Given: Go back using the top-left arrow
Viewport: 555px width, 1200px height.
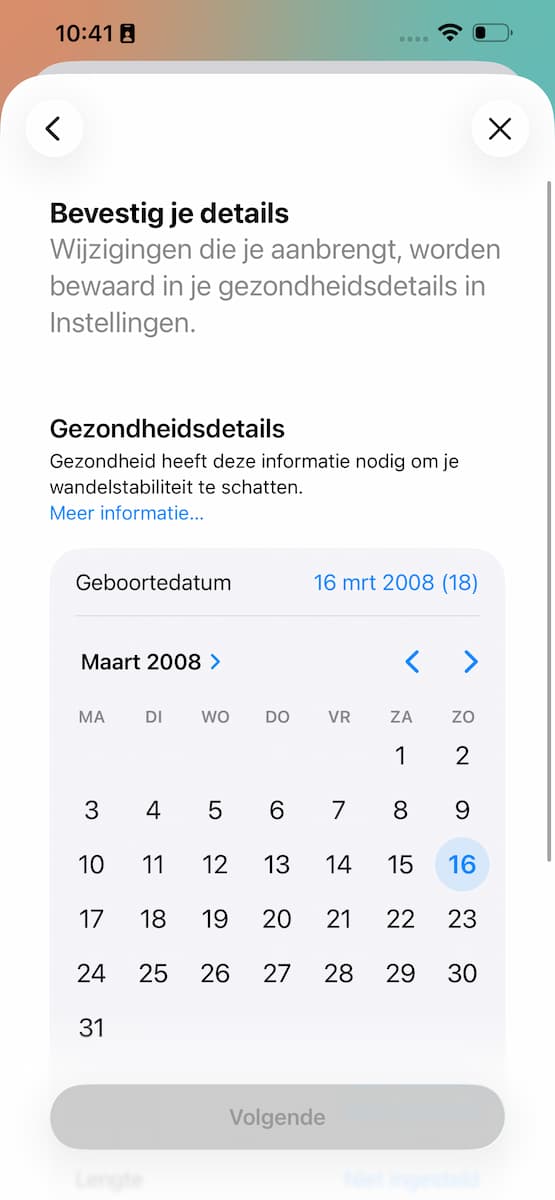Looking at the screenshot, I should click(x=54, y=128).
